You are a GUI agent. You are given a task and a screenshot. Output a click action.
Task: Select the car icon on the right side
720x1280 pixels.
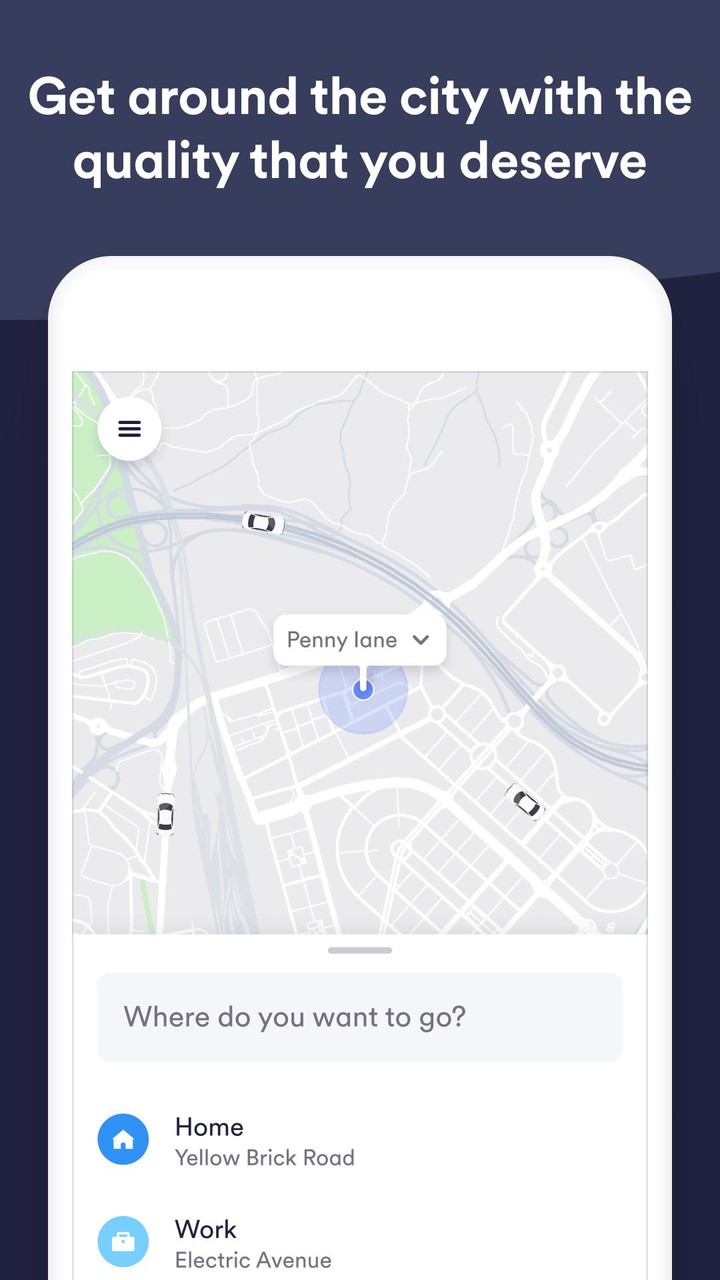coord(525,803)
